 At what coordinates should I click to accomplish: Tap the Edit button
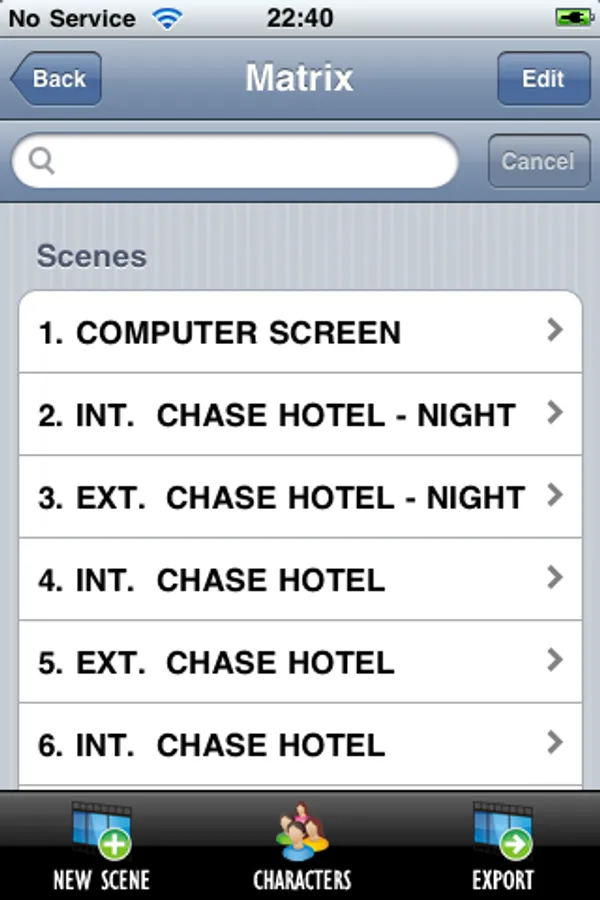coord(543,79)
